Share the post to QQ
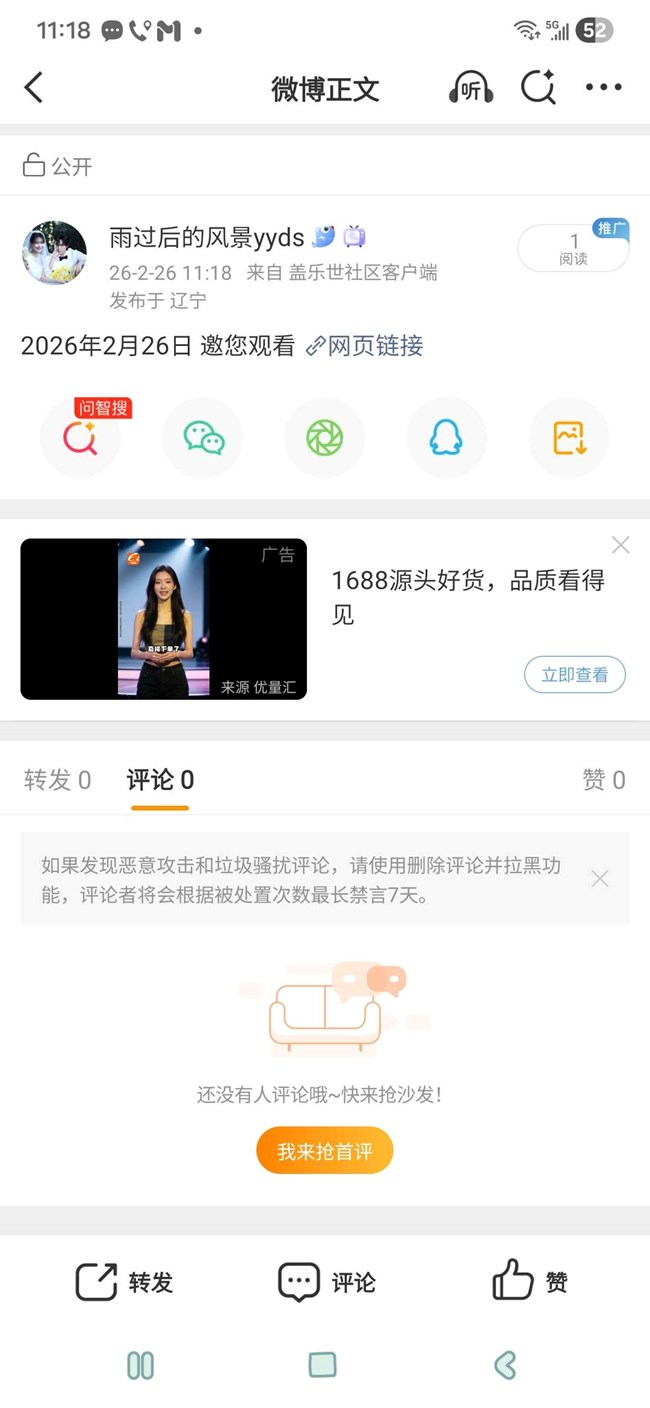The width and height of the screenshot is (650, 1408). tap(446, 438)
